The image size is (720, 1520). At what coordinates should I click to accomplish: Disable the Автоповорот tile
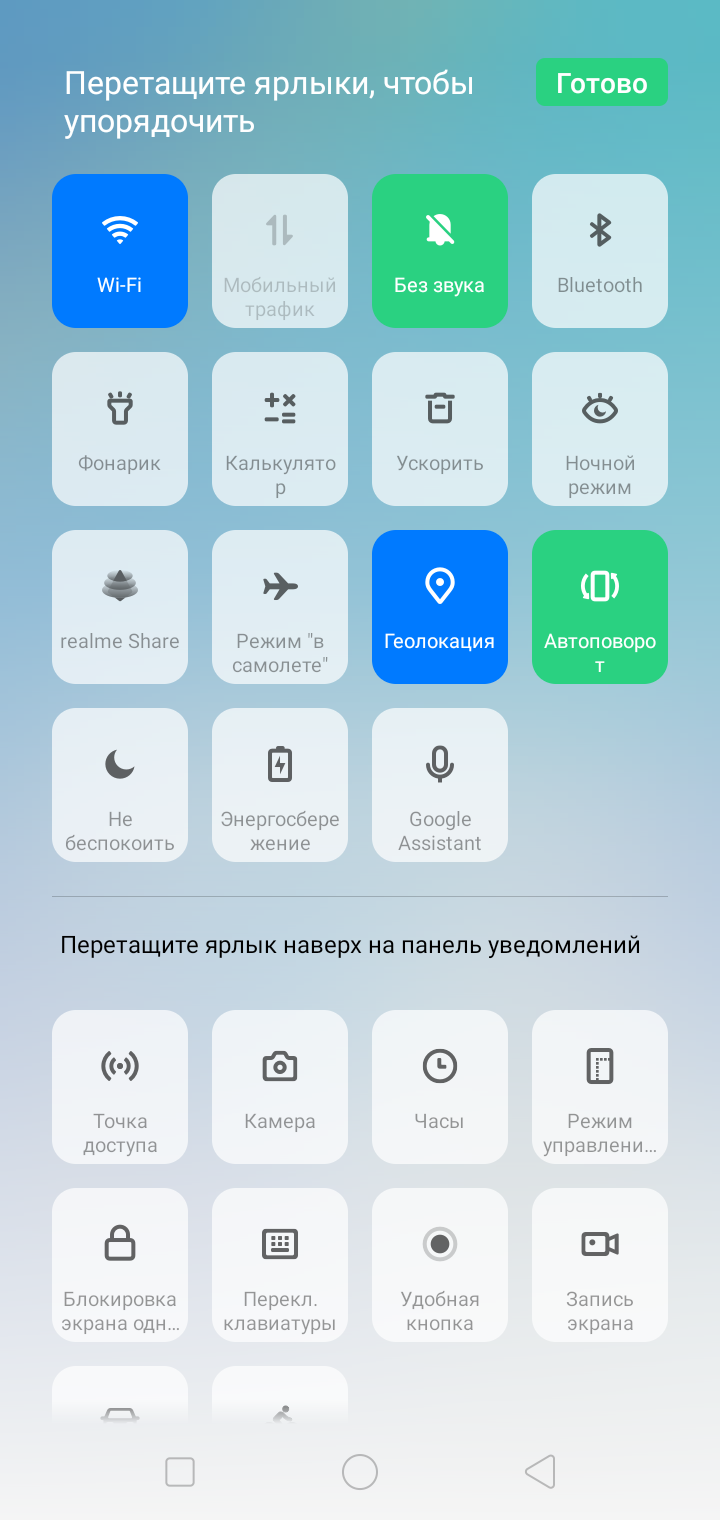(x=600, y=607)
